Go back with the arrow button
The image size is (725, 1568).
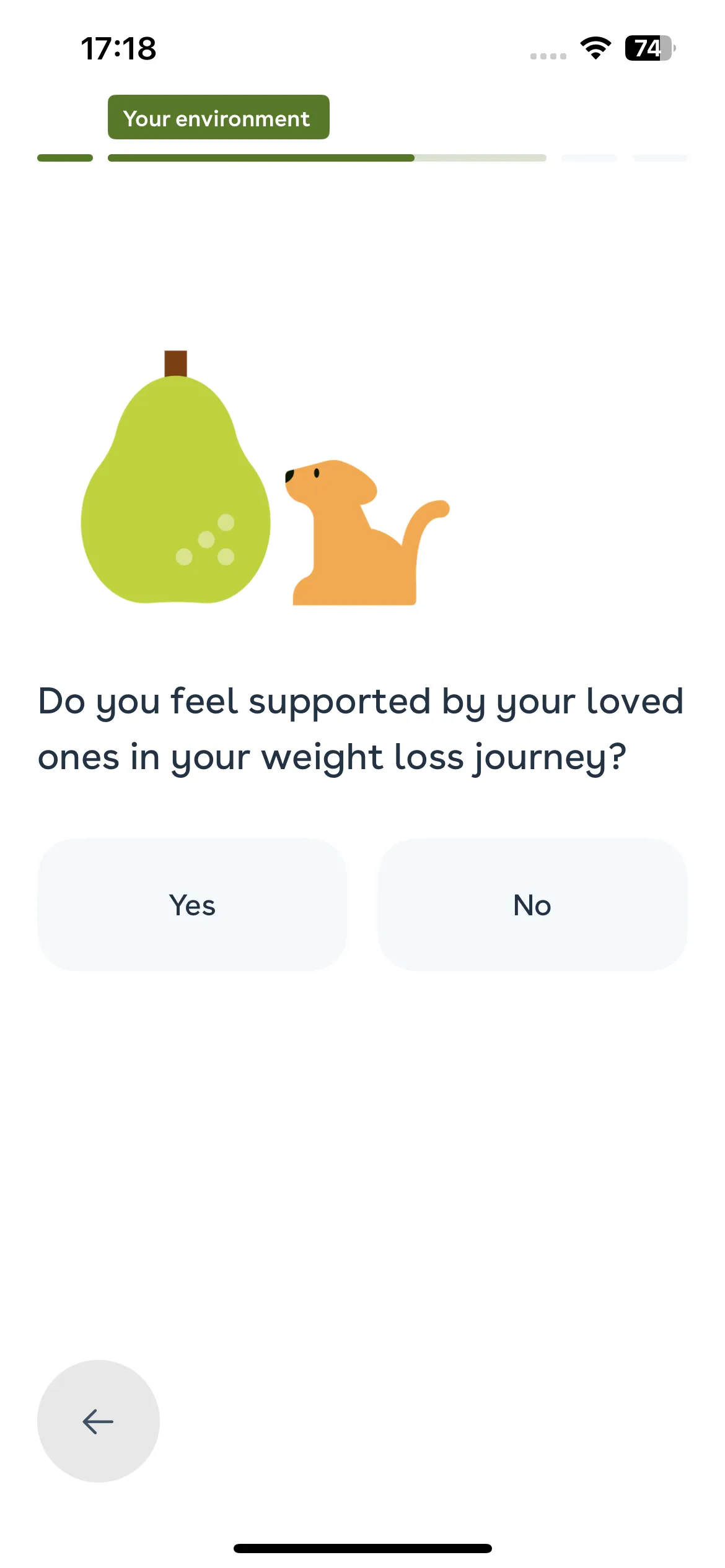(x=99, y=1421)
